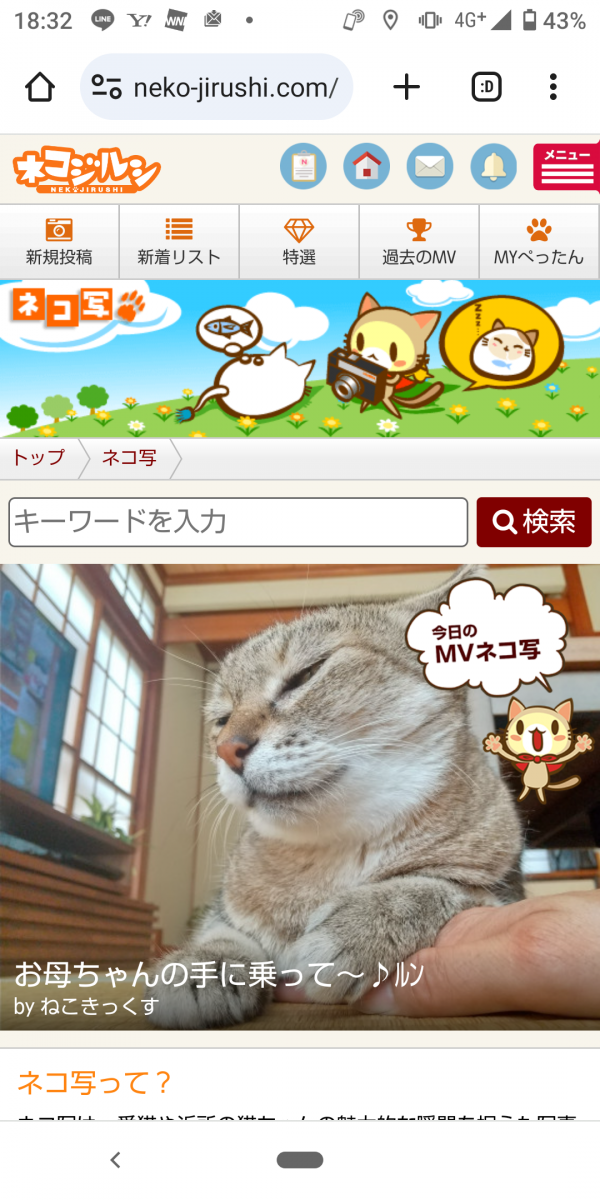Image resolution: width=600 pixels, height=1200 pixels.
Task: Switch to MYぺったん tab
Action: click(x=539, y=242)
